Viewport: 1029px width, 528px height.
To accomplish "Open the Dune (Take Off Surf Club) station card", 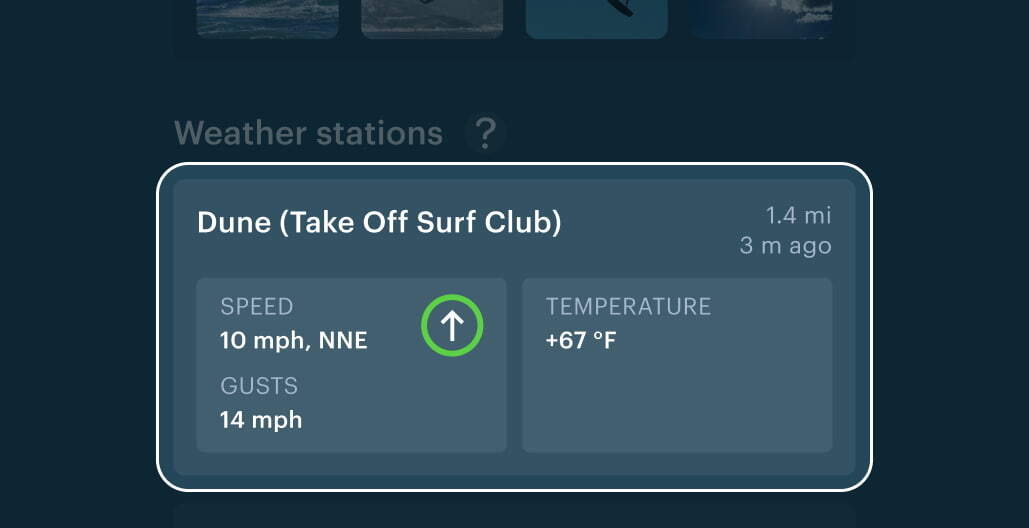I will click(x=379, y=223).
